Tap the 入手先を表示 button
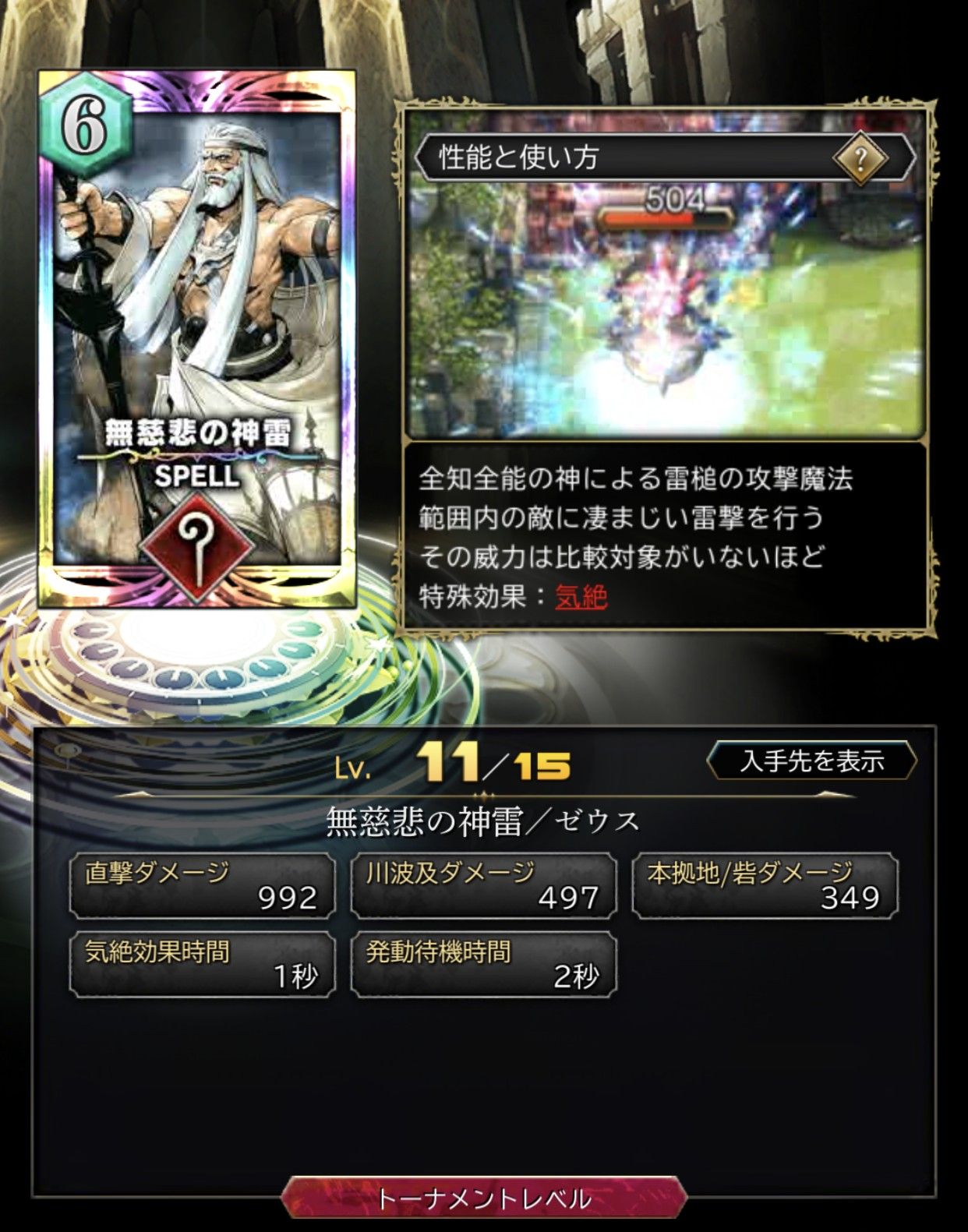The image size is (968, 1232). (811, 761)
